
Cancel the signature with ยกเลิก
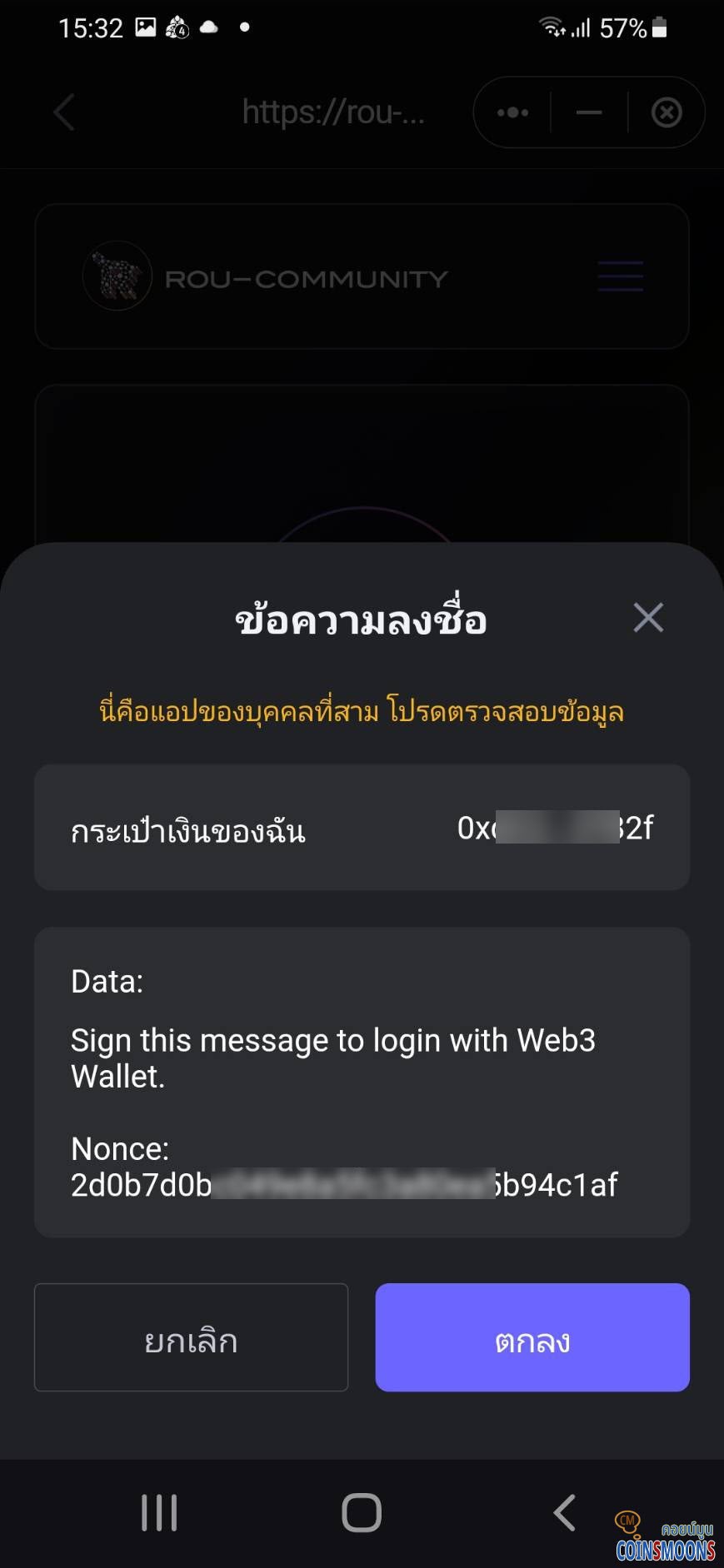pos(191,1337)
